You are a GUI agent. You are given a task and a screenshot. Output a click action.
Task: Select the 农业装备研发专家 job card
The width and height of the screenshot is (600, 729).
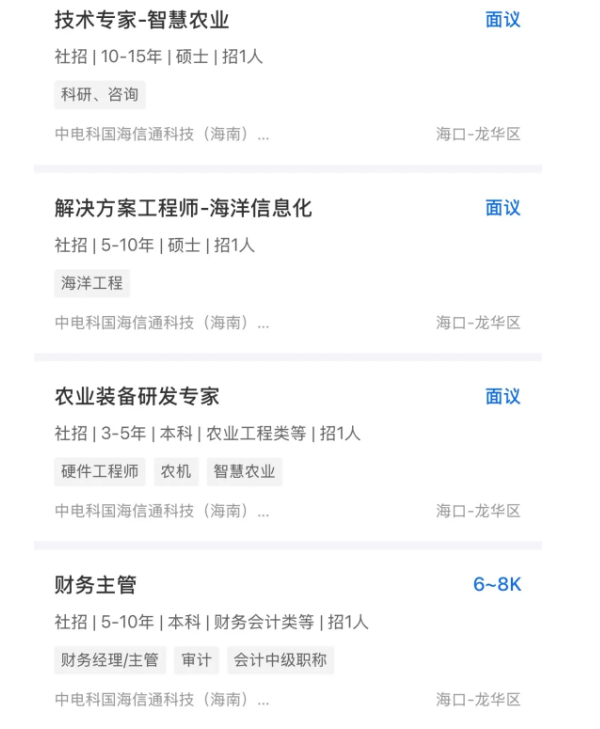coord(137,396)
